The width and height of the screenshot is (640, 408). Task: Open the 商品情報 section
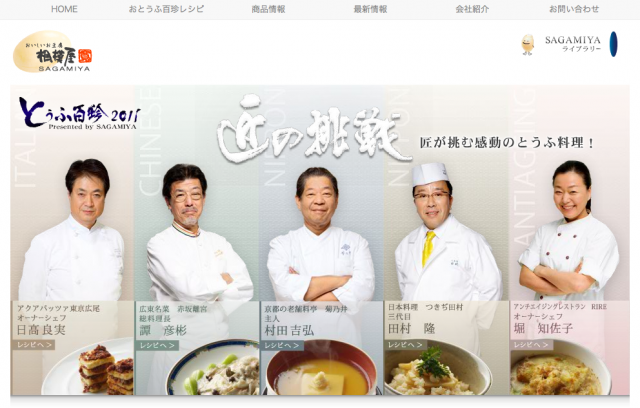click(x=268, y=9)
